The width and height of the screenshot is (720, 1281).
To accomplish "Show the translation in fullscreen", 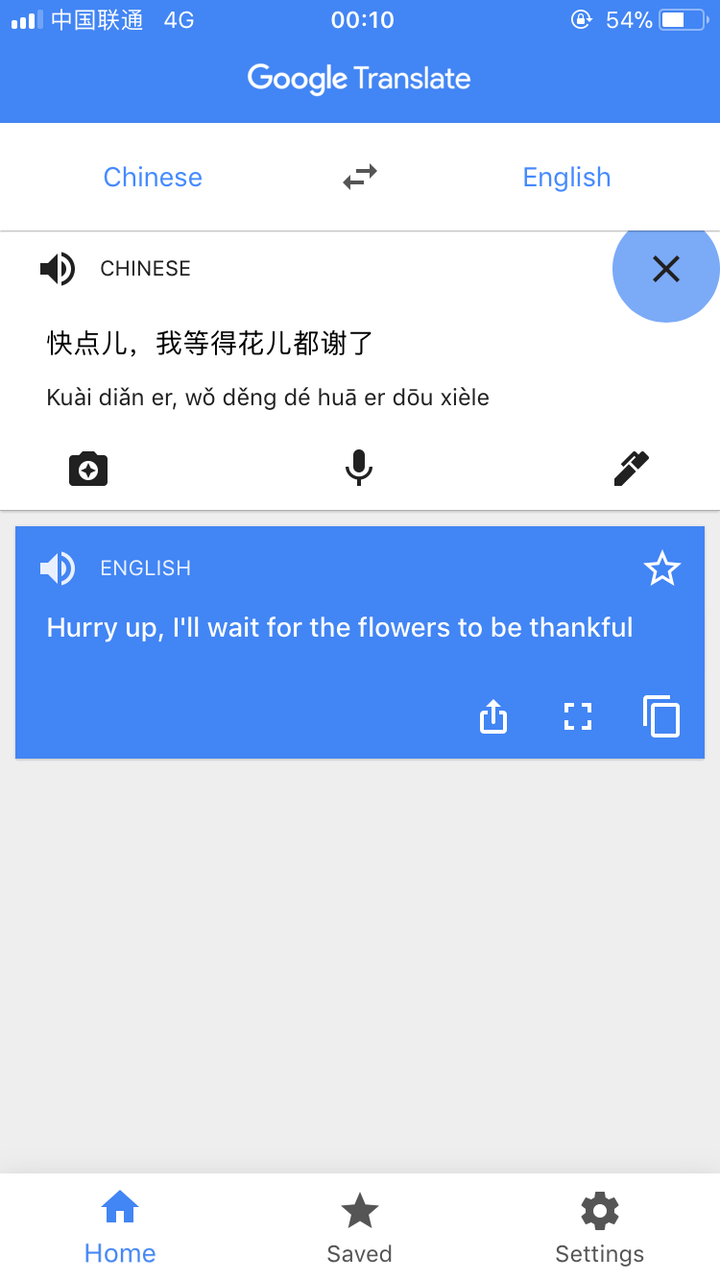I will pos(578,716).
